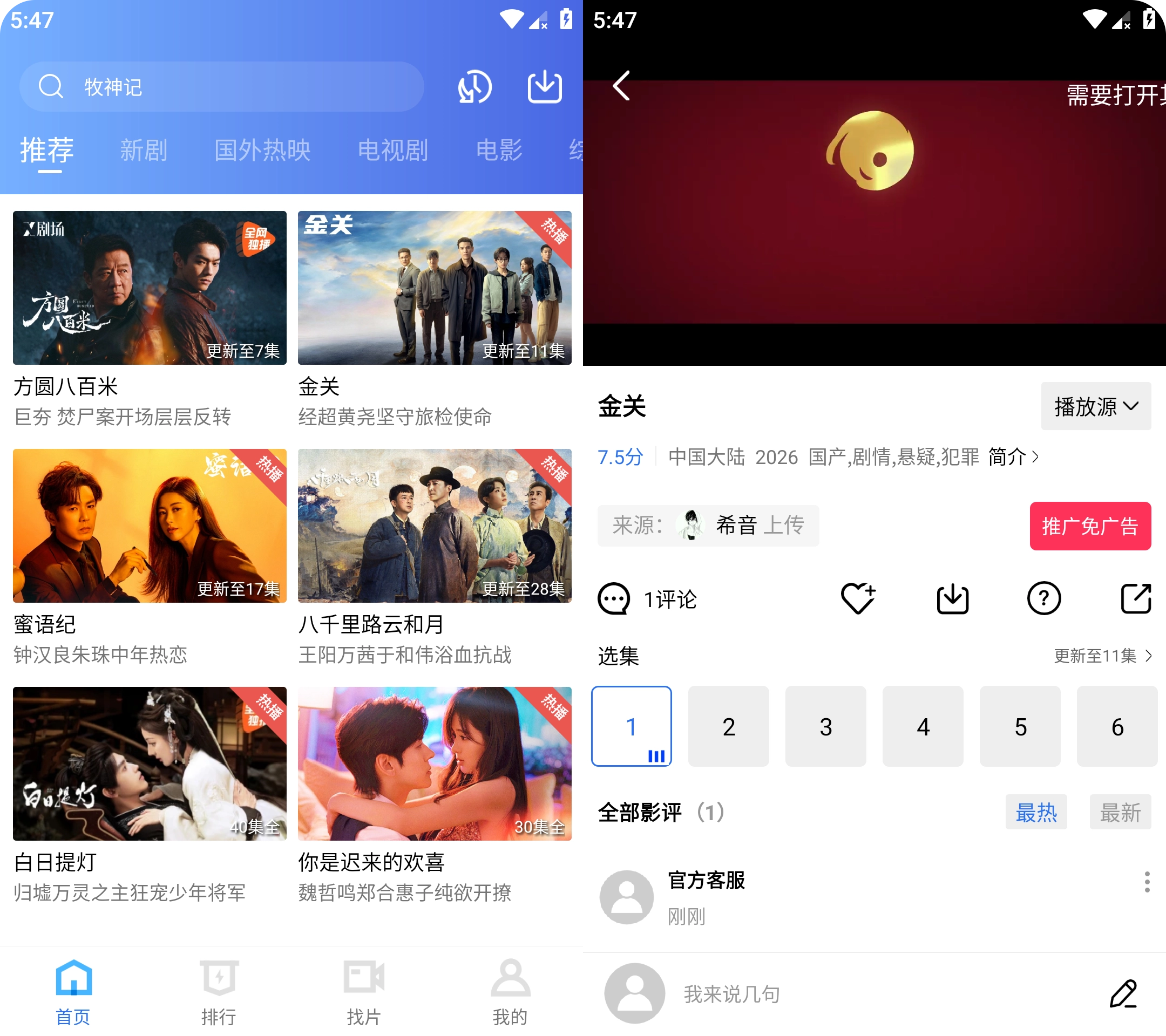Open the watch history icon
This screenshot has width=1166, height=1036.
coord(474,87)
